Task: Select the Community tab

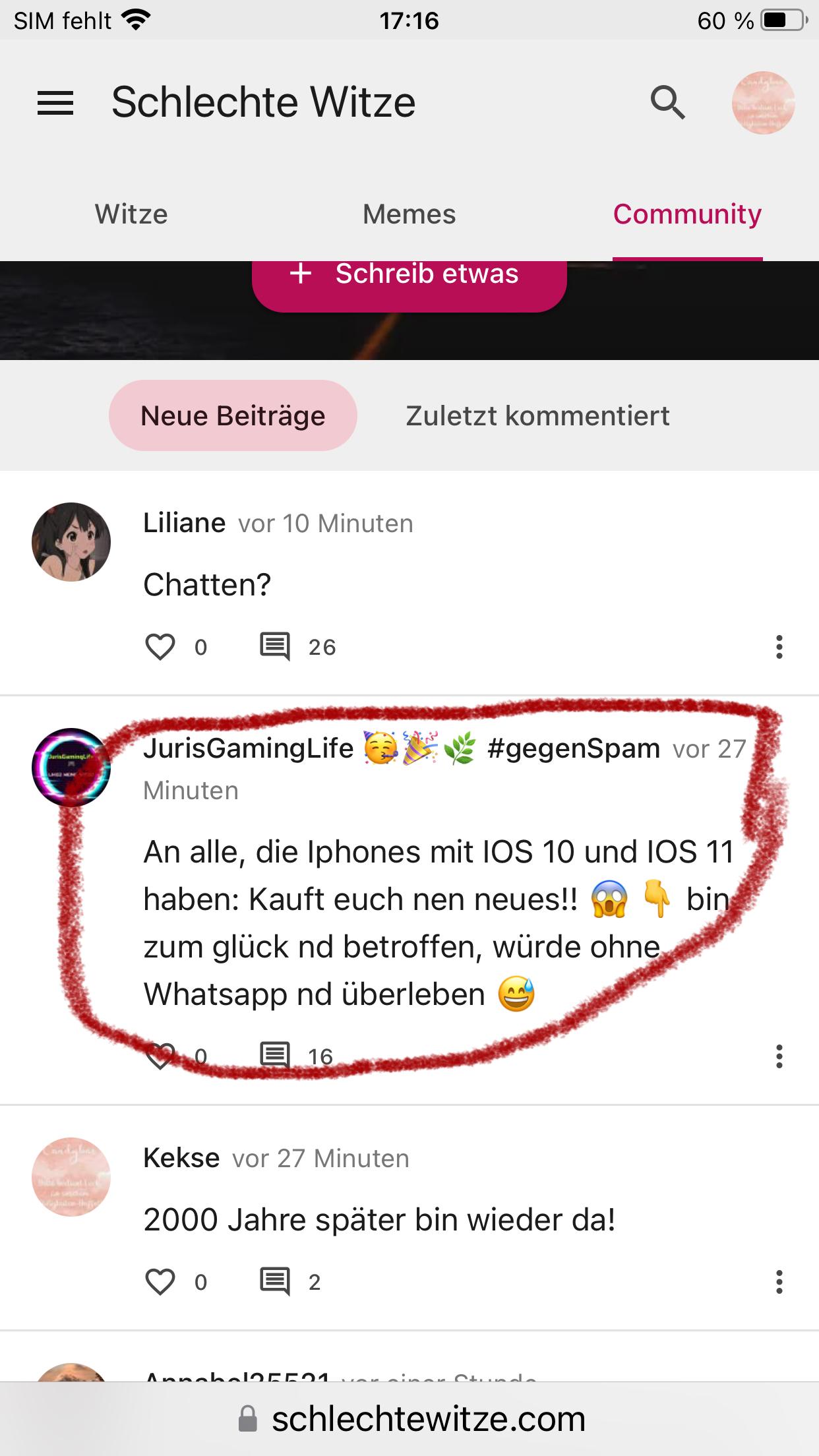Action: tap(687, 214)
